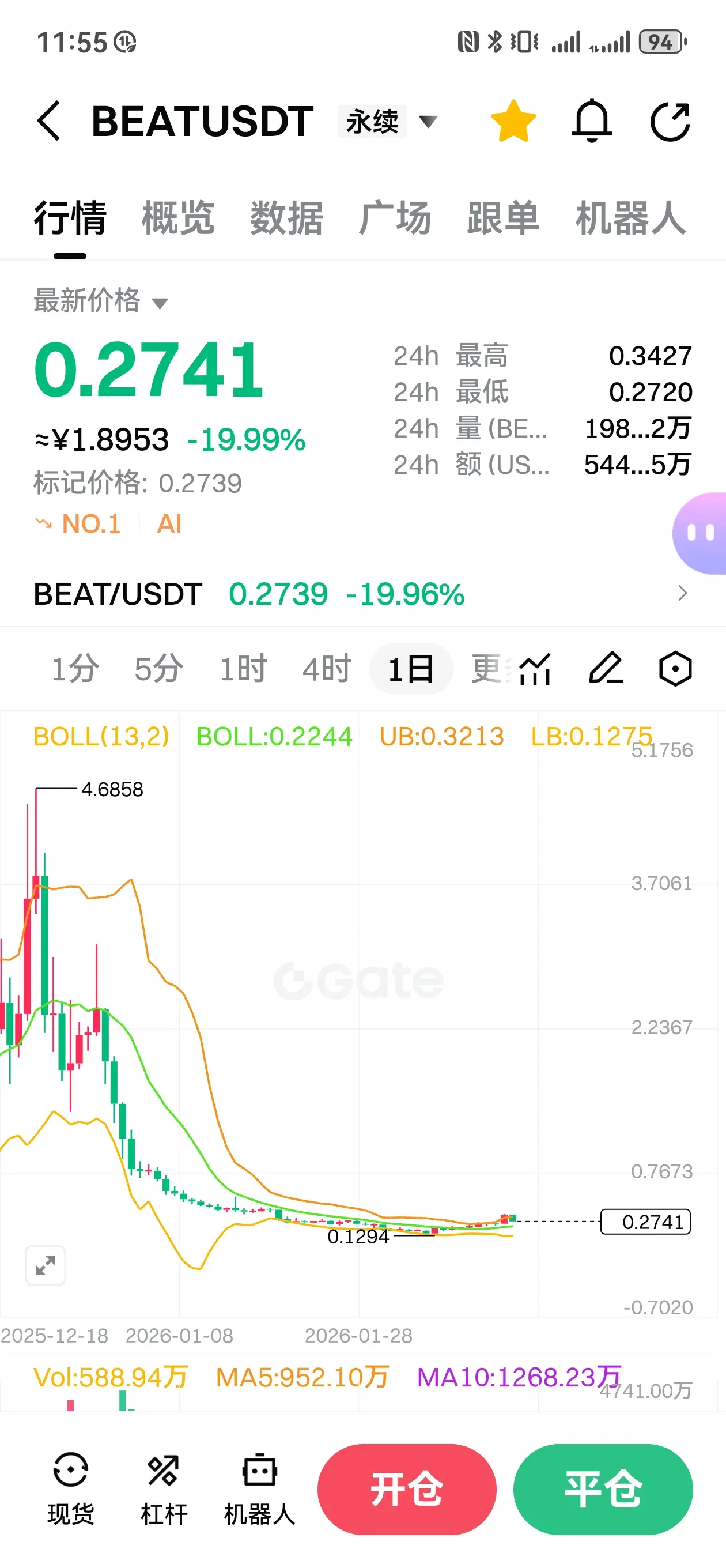This screenshot has height=1568, width=726.
Task: Open the price alert bell
Action: 591,121
